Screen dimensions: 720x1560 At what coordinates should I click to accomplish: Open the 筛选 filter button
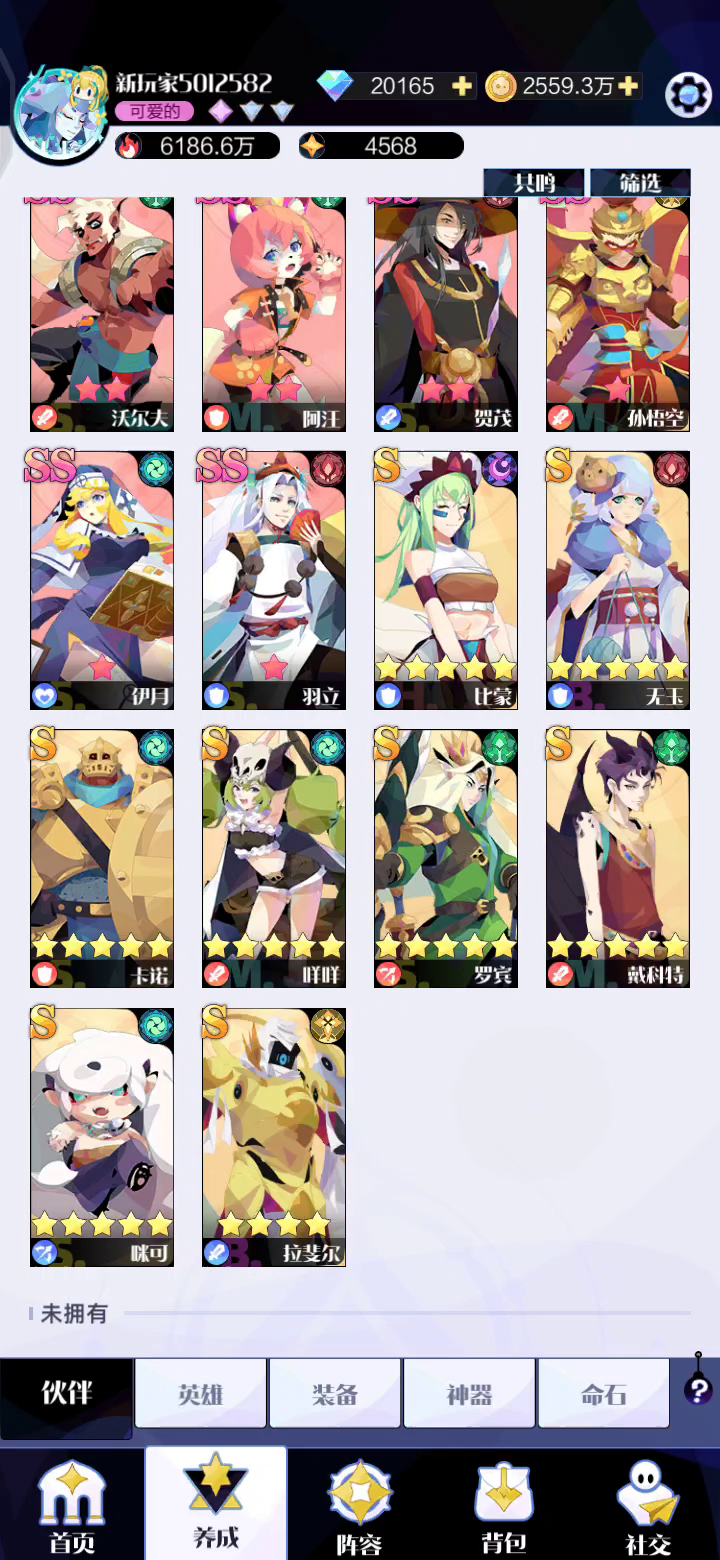pyautogui.click(x=640, y=182)
